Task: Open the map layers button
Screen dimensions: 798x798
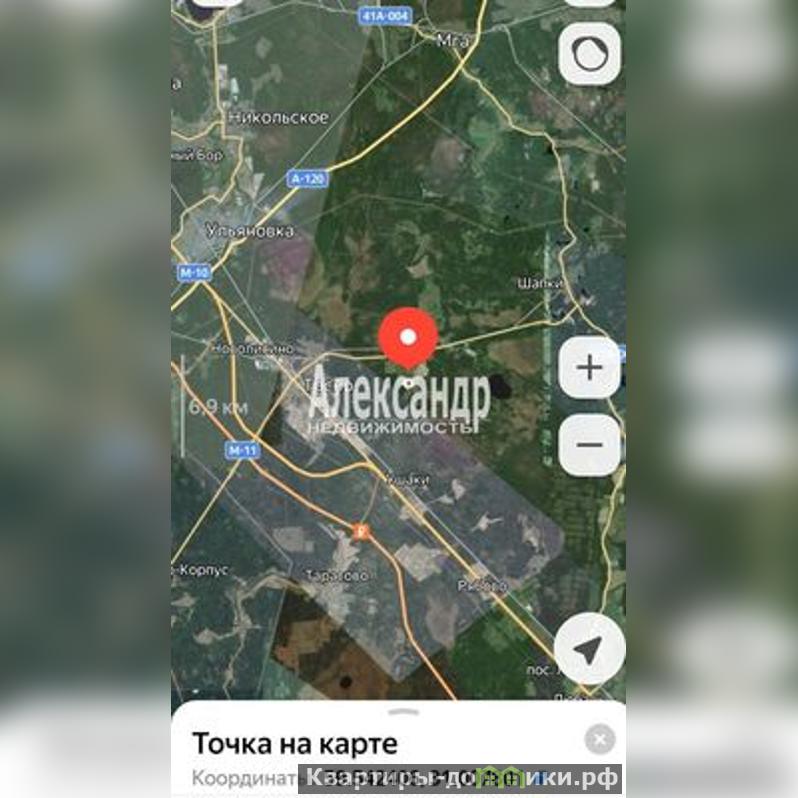Action: [590, 54]
